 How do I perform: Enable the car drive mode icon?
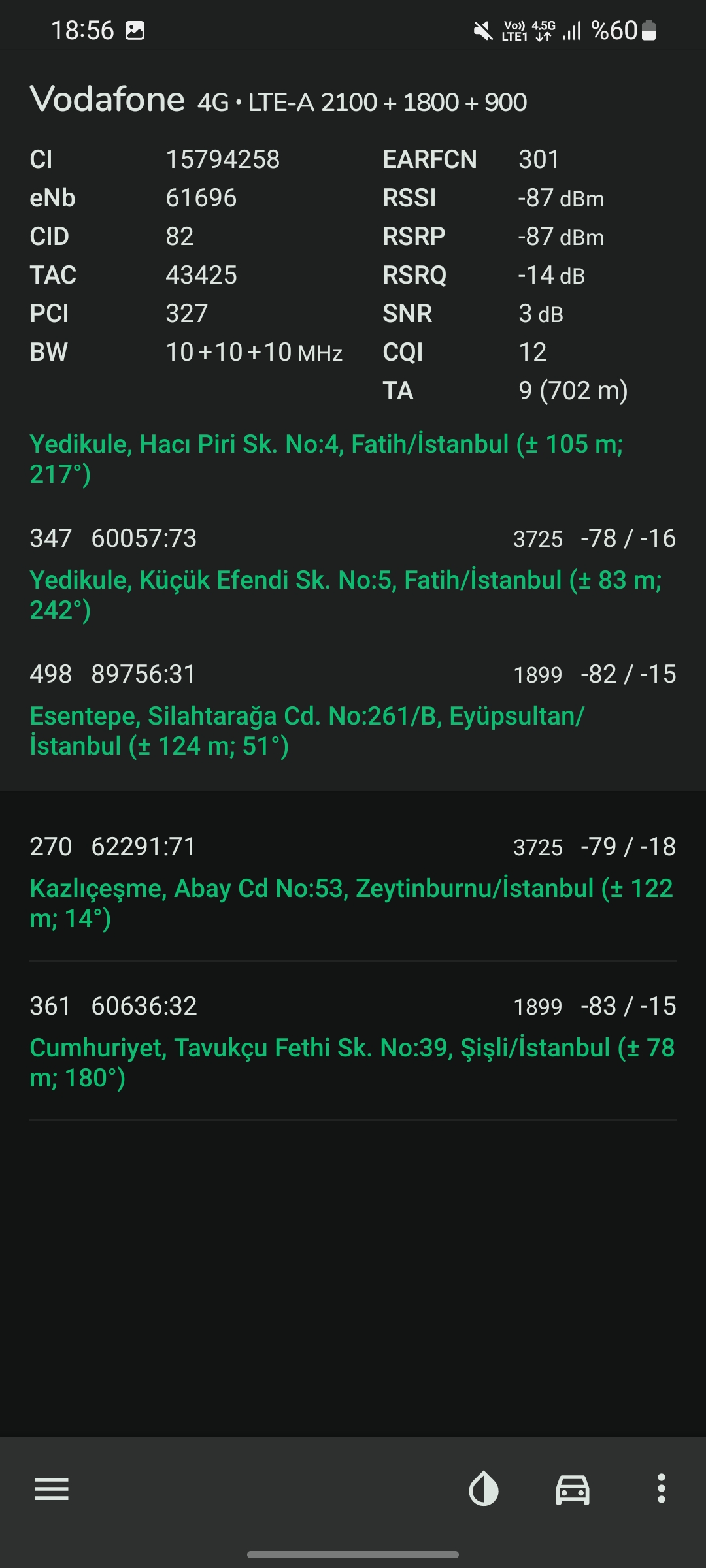pyautogui.click(x=573, y=1490)
